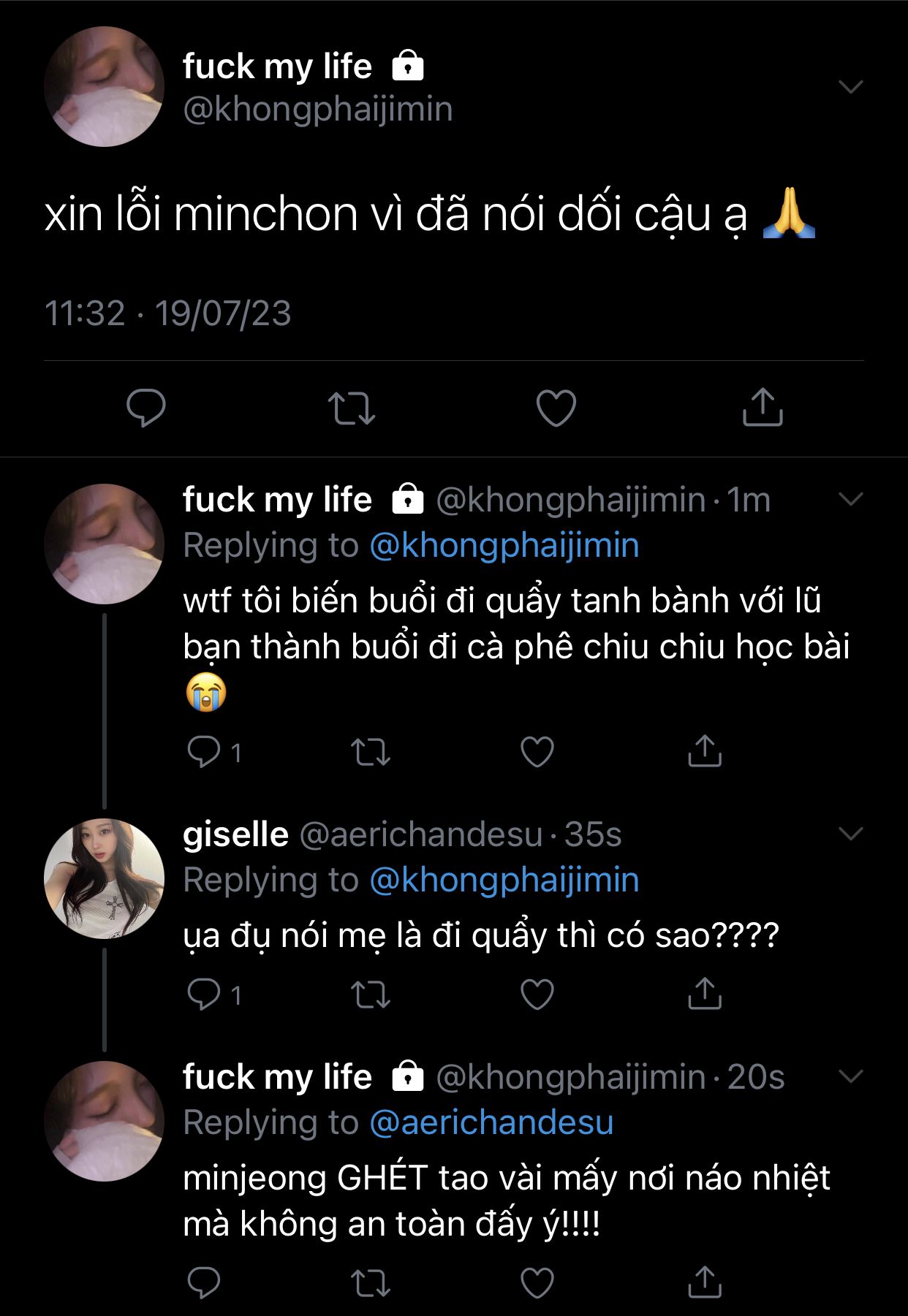Screen dimensions: 908x1316
Task: Retweet the 'wtf tôi biến buổi' tweet
Action: coord(371,751)
